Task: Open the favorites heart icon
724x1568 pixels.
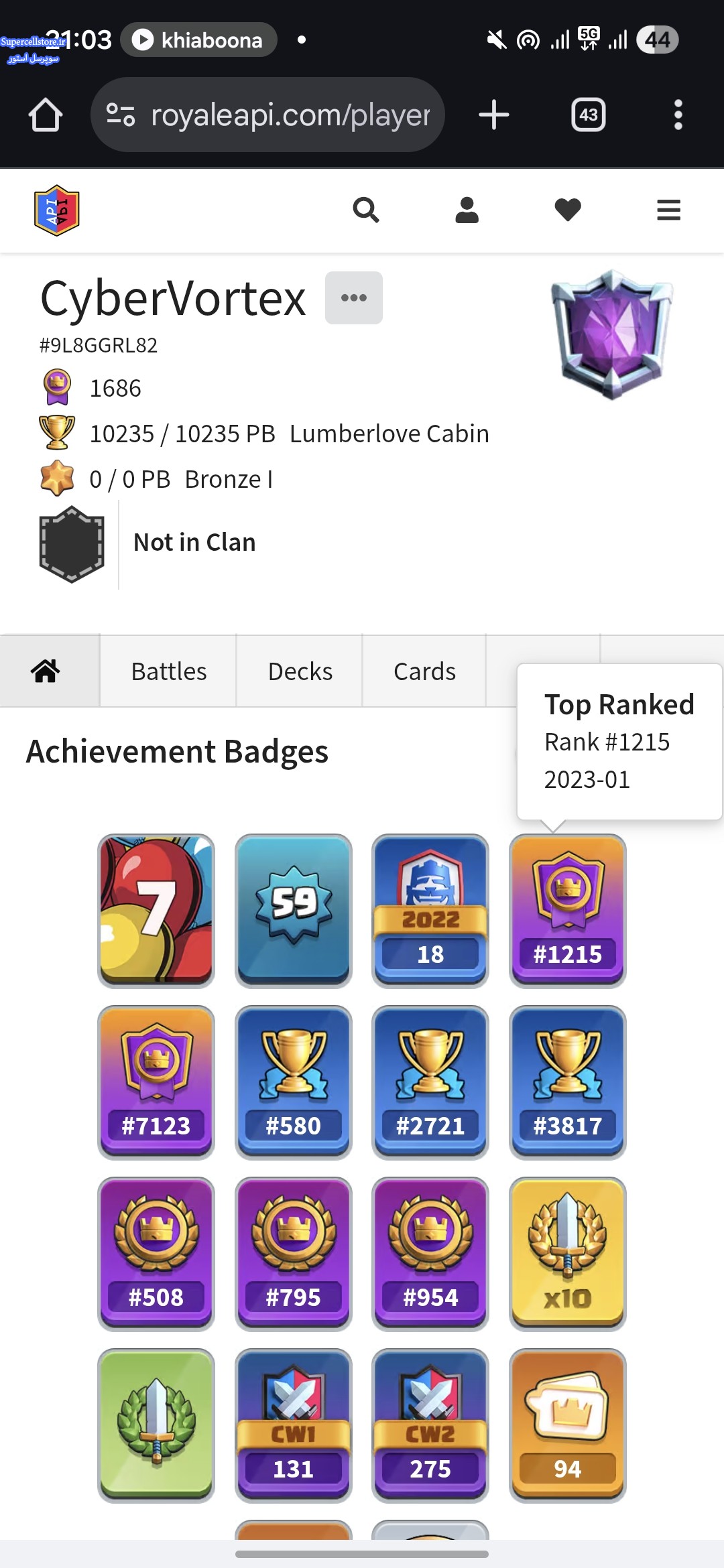Action: pos(568,210)
